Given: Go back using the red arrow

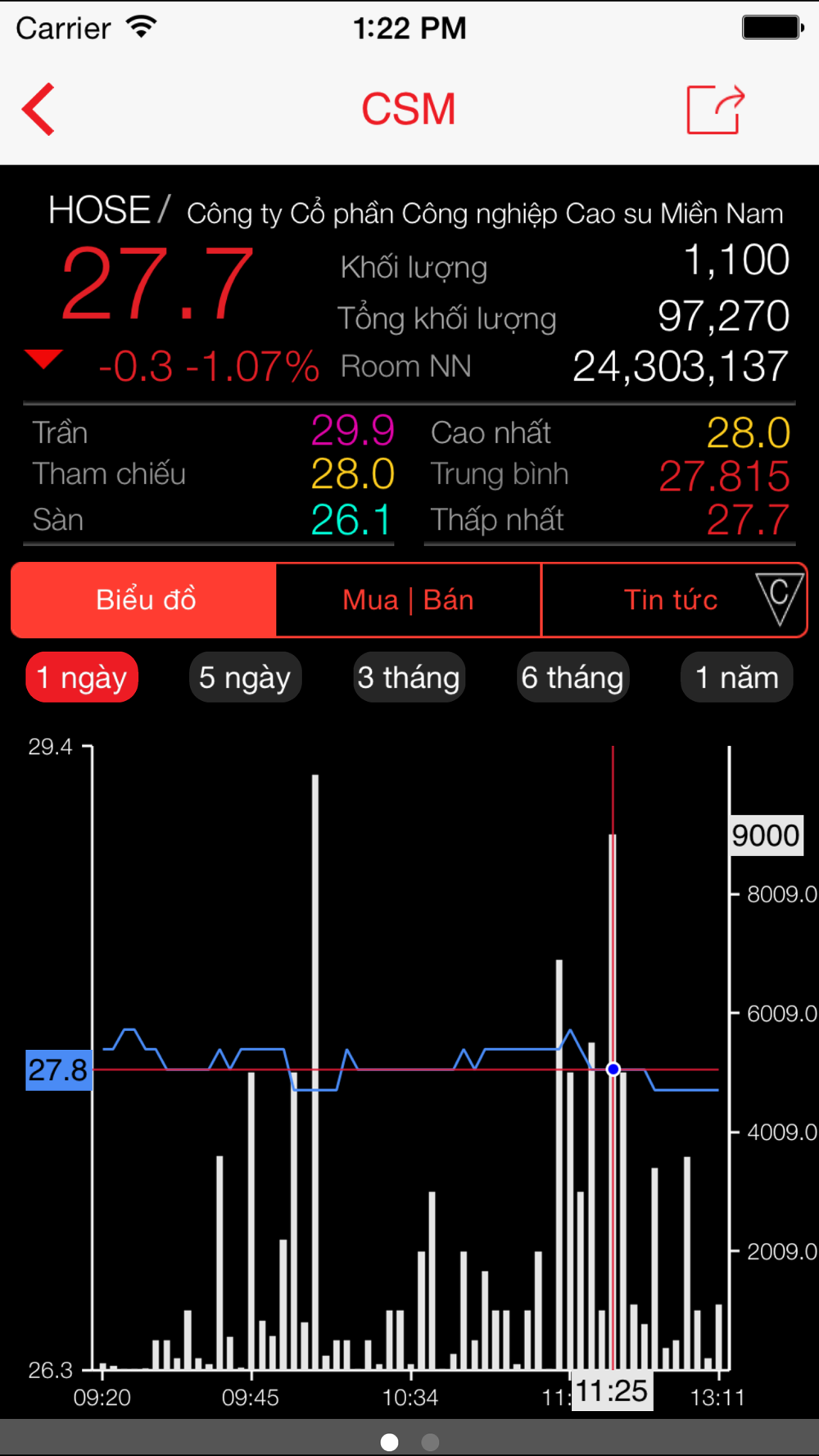Looking at the screenshot, I should pyautogui.click(x=38, y=109).
